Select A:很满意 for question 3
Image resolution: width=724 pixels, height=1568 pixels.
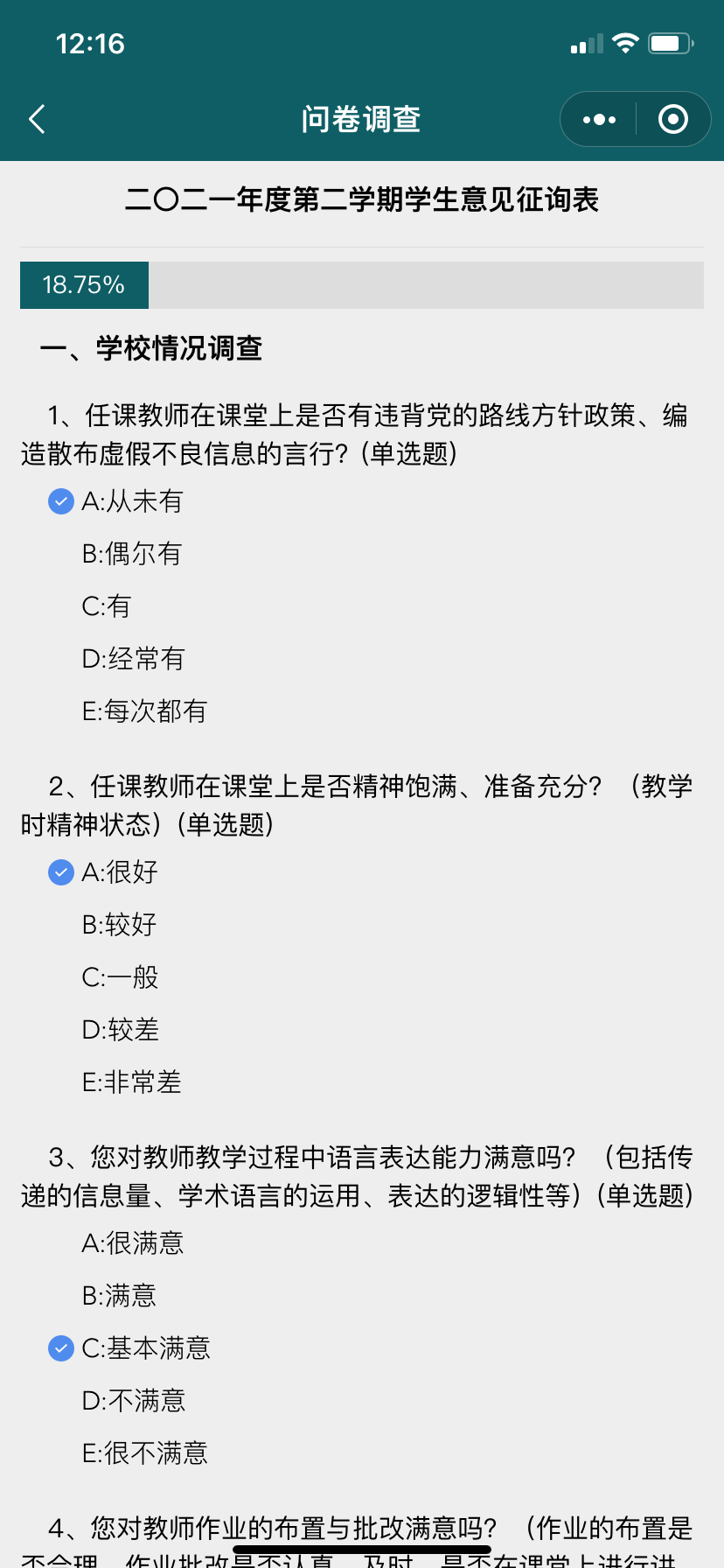pyautogui.click(x=133, y=1243)
